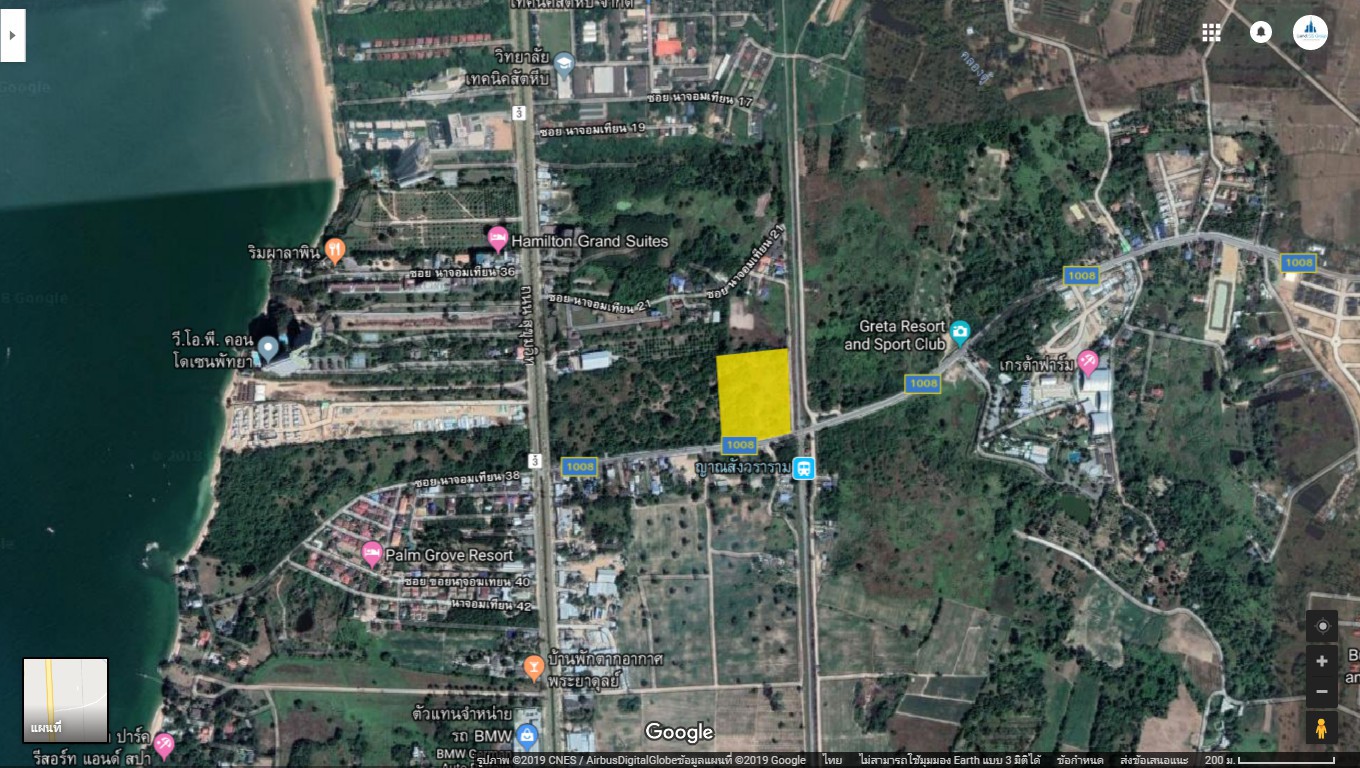Select the yellow highlighted land plot

754,395
